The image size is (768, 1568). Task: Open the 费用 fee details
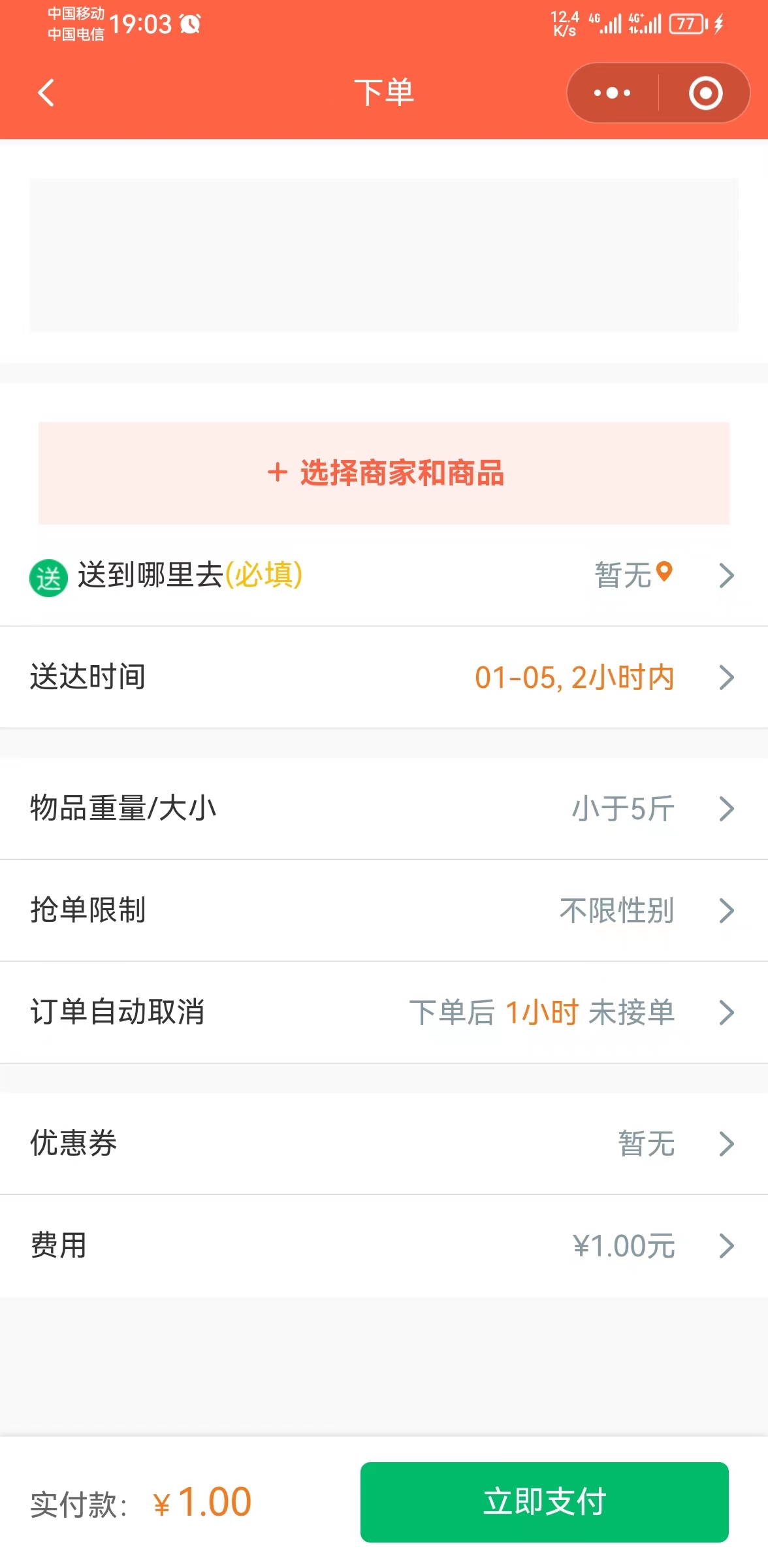[384, 1246]
